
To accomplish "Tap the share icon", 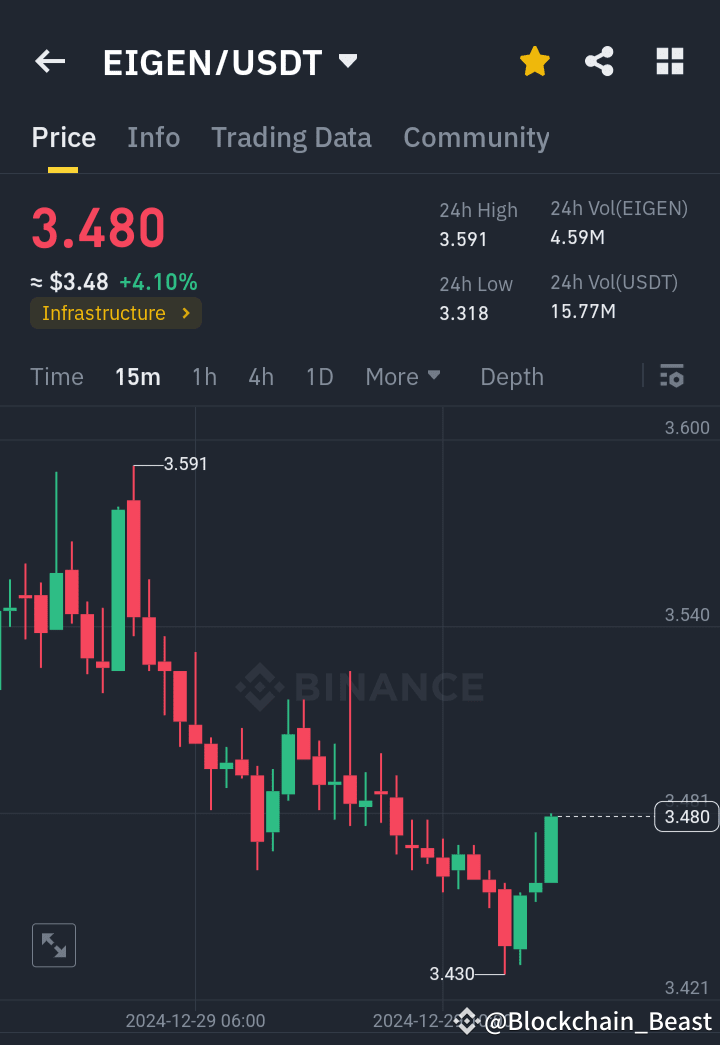I will point(599,61).
